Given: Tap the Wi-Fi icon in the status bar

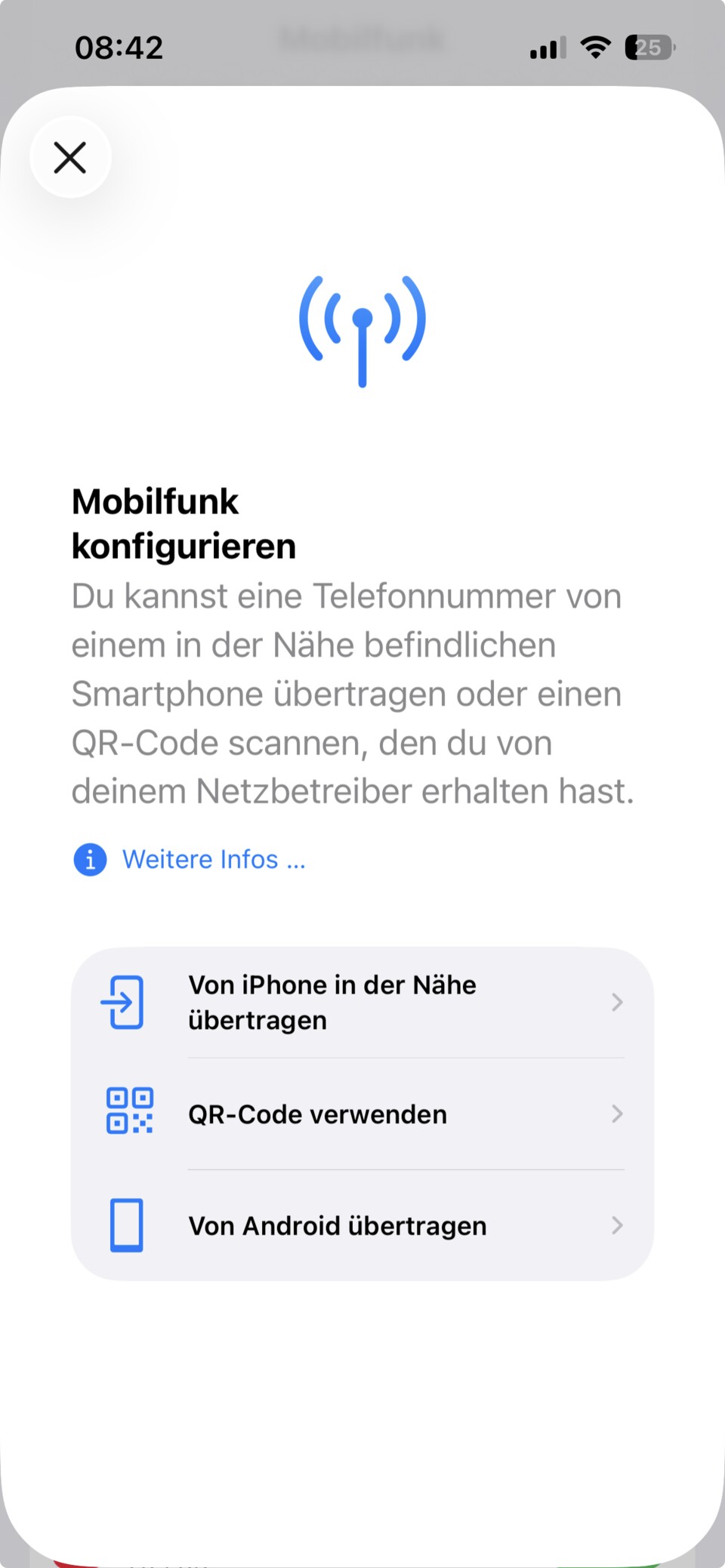Looking at the screenshot, I should [596, 47].
